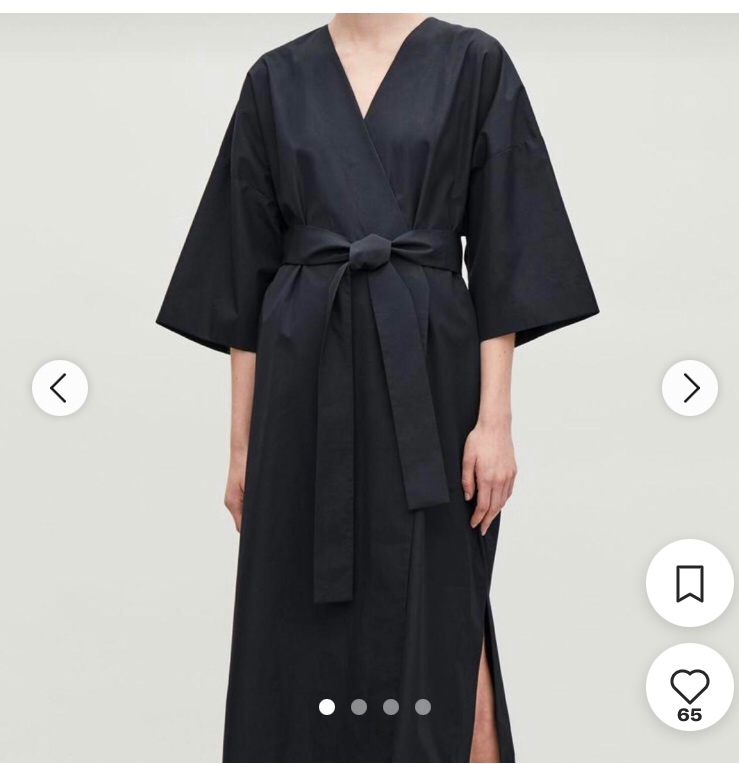Browse to the following product image
739x764 pixels.
point(689,387)
